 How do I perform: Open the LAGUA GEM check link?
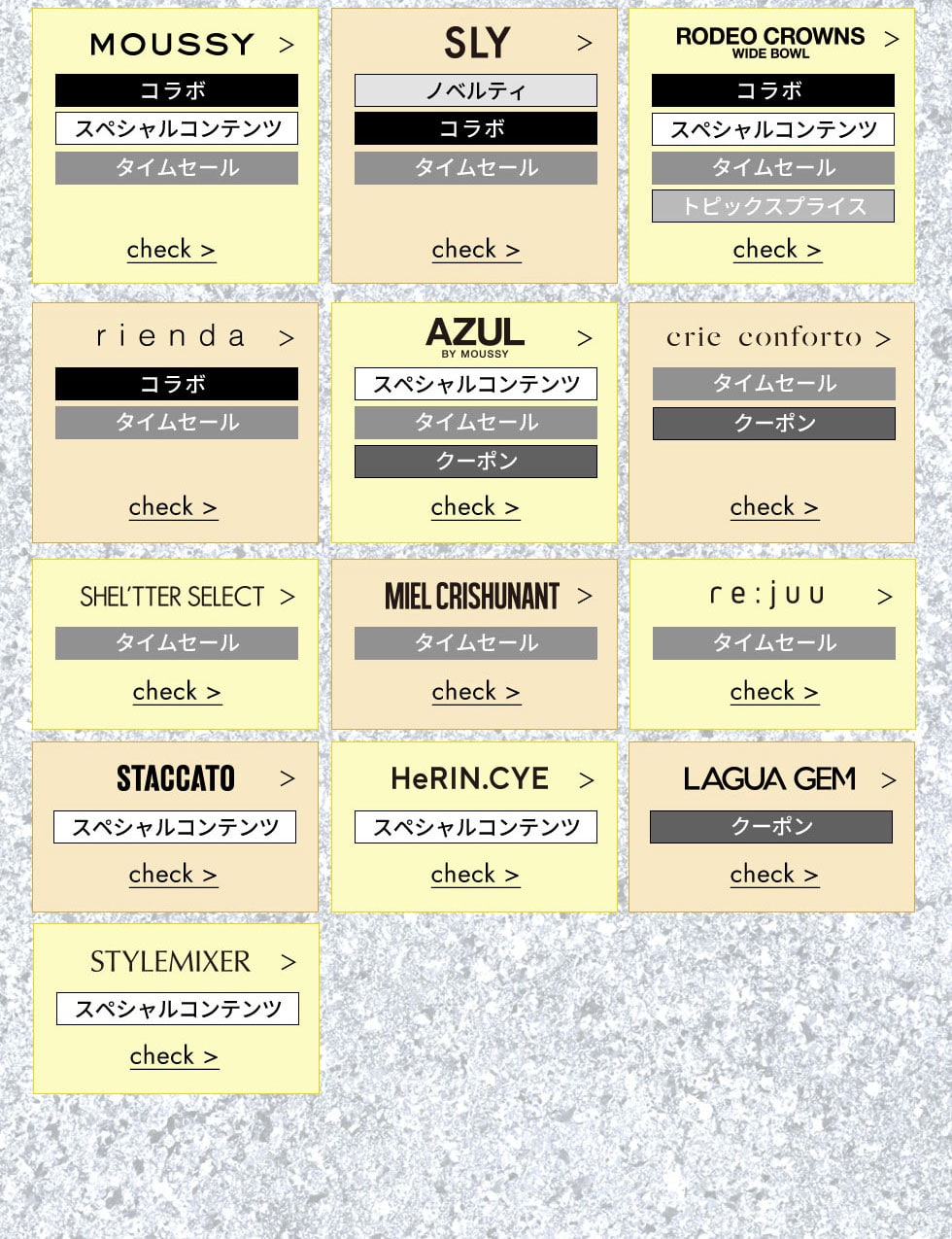[774, 875]
